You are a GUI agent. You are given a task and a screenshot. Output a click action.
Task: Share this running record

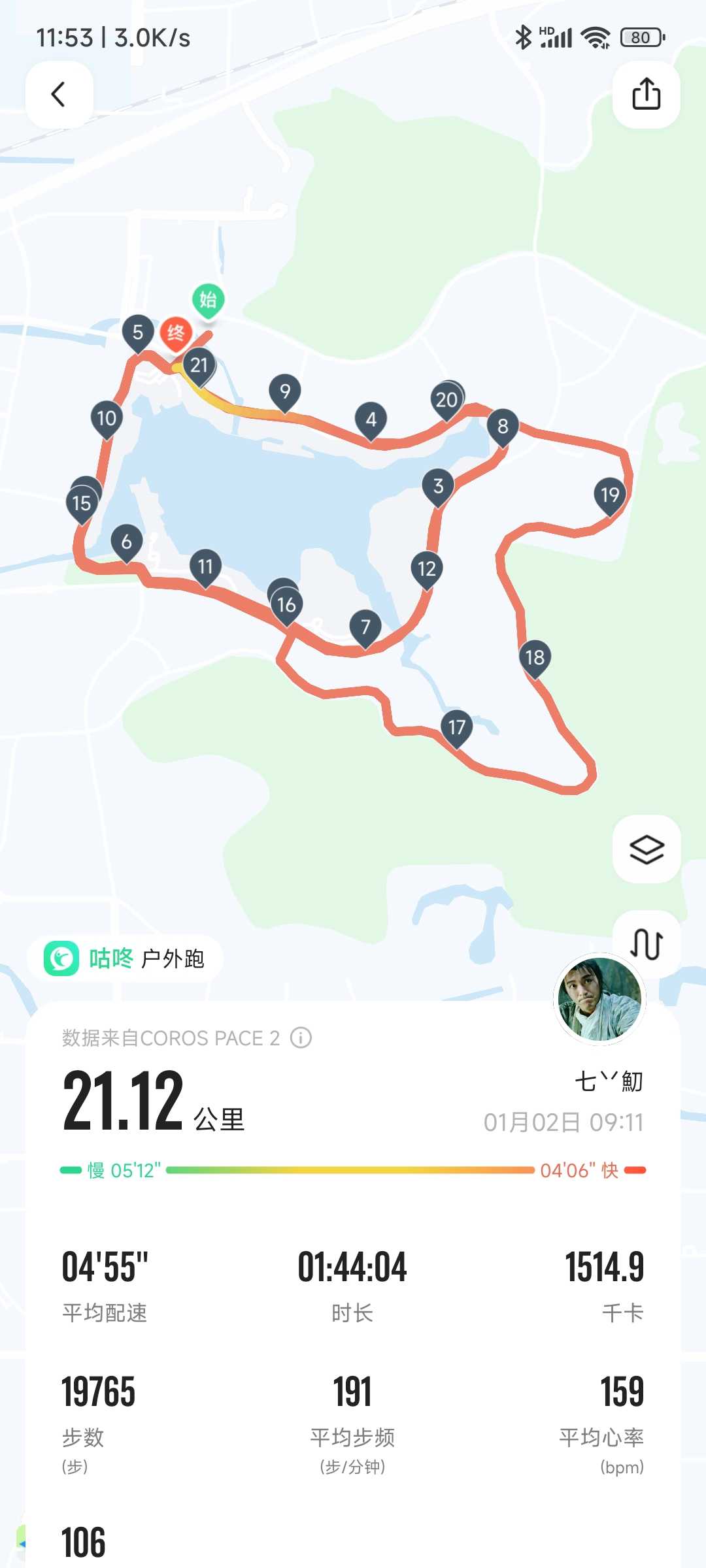[x=646, y=95]
